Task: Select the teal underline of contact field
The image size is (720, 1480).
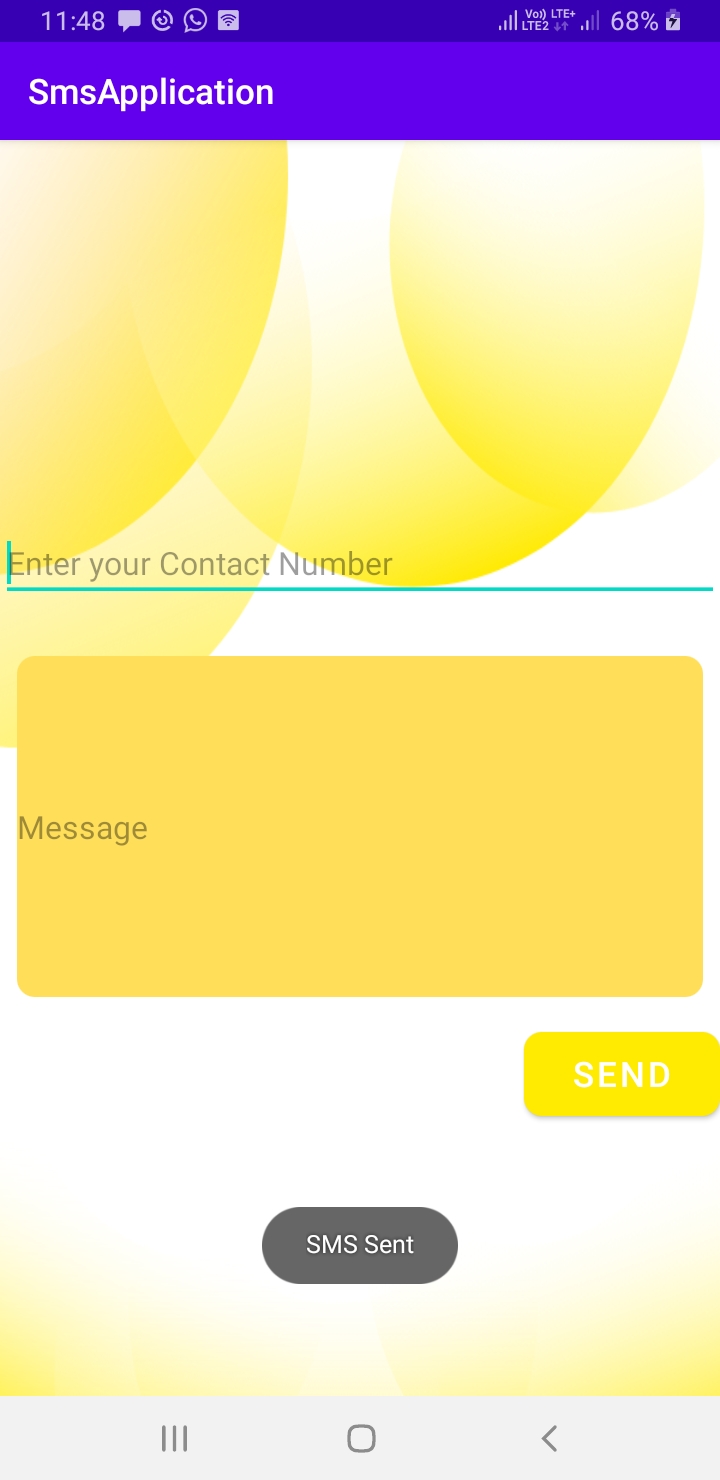Action: coord(360,592)
